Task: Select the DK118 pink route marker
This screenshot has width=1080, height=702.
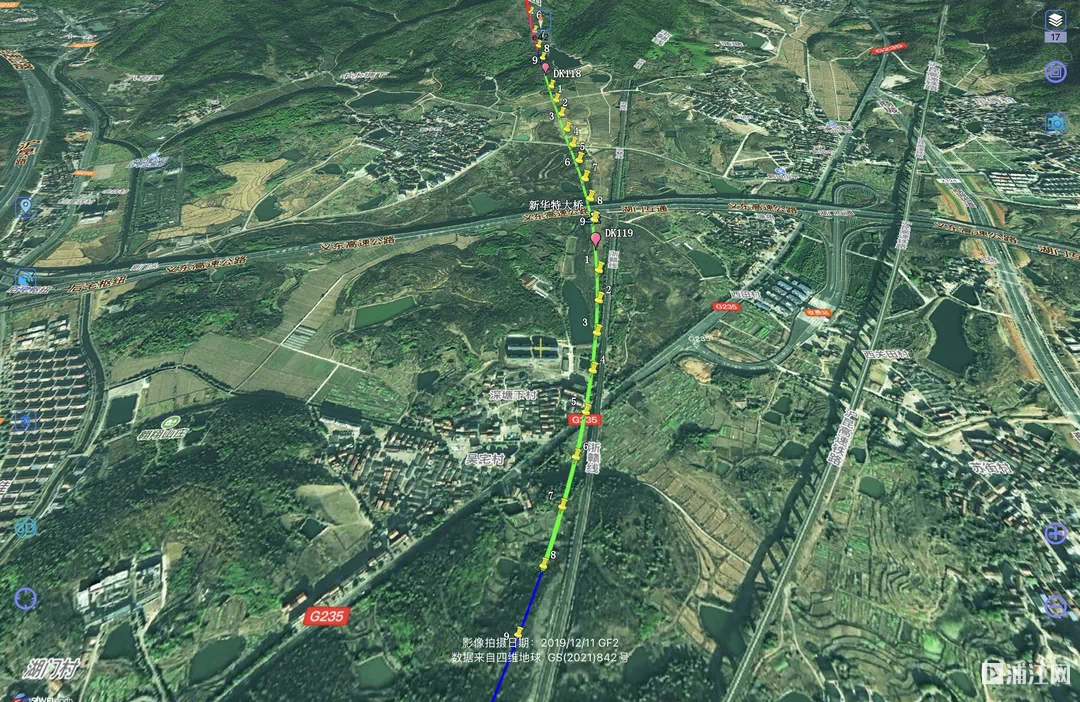Action: (546, 69)
